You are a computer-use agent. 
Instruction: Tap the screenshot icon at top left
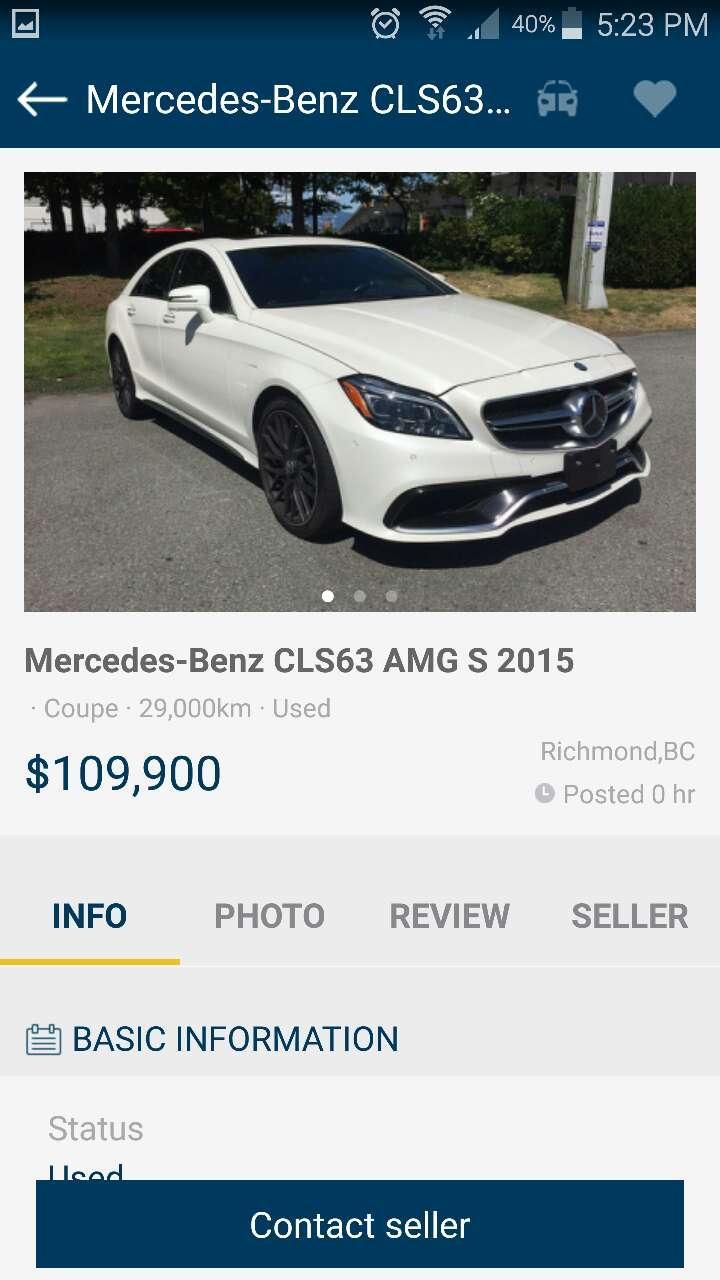tap(22, 22)
